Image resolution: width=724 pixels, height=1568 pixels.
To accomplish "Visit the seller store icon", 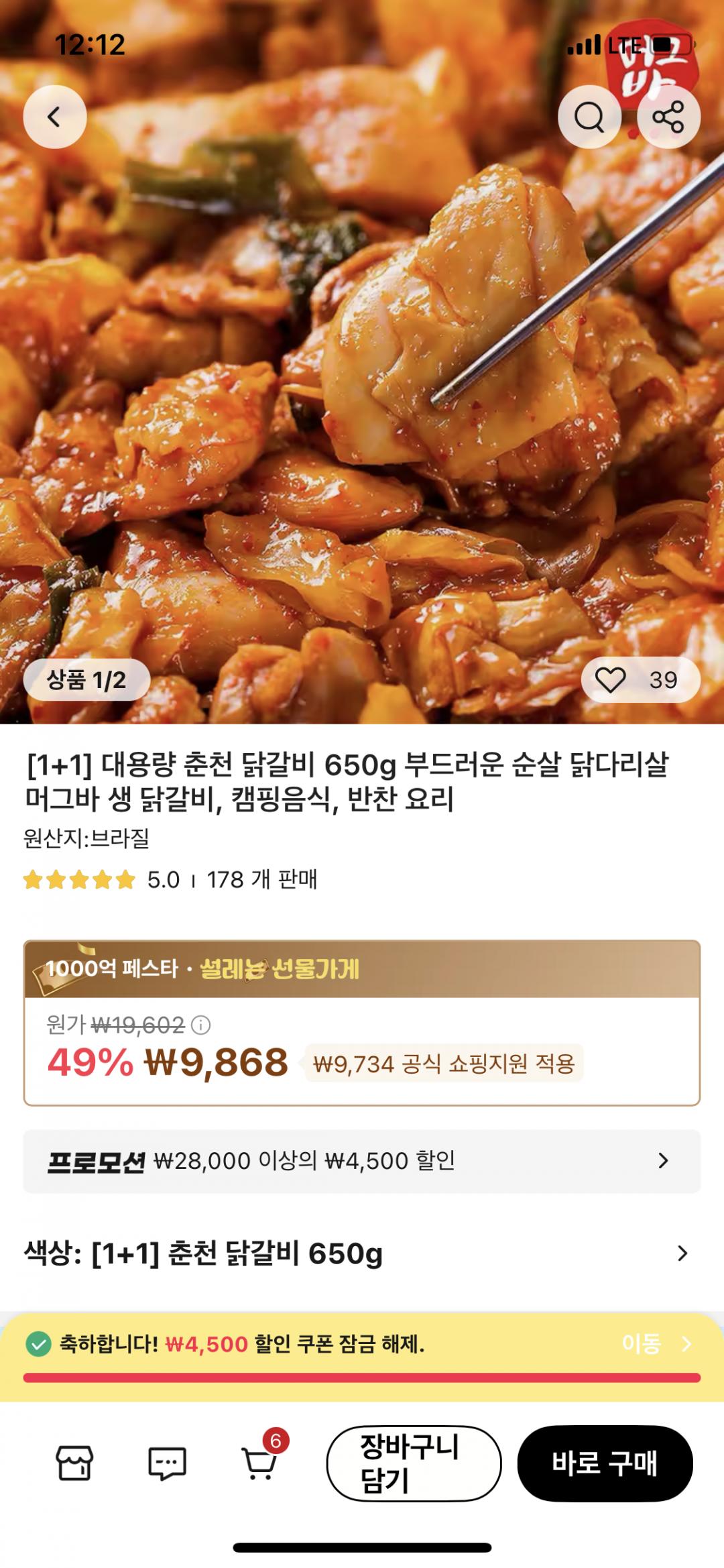I will (x=74, y=1463).
